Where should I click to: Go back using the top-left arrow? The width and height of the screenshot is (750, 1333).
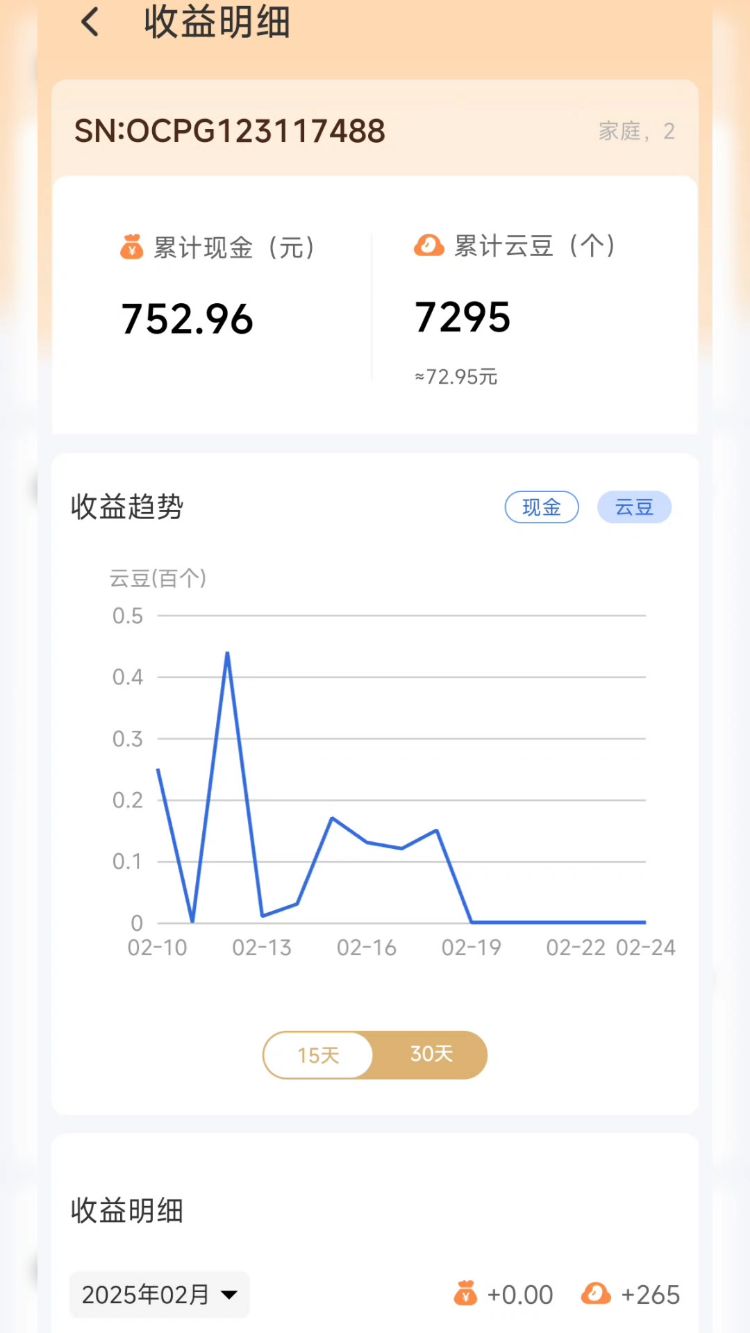[x=90, y=22]
